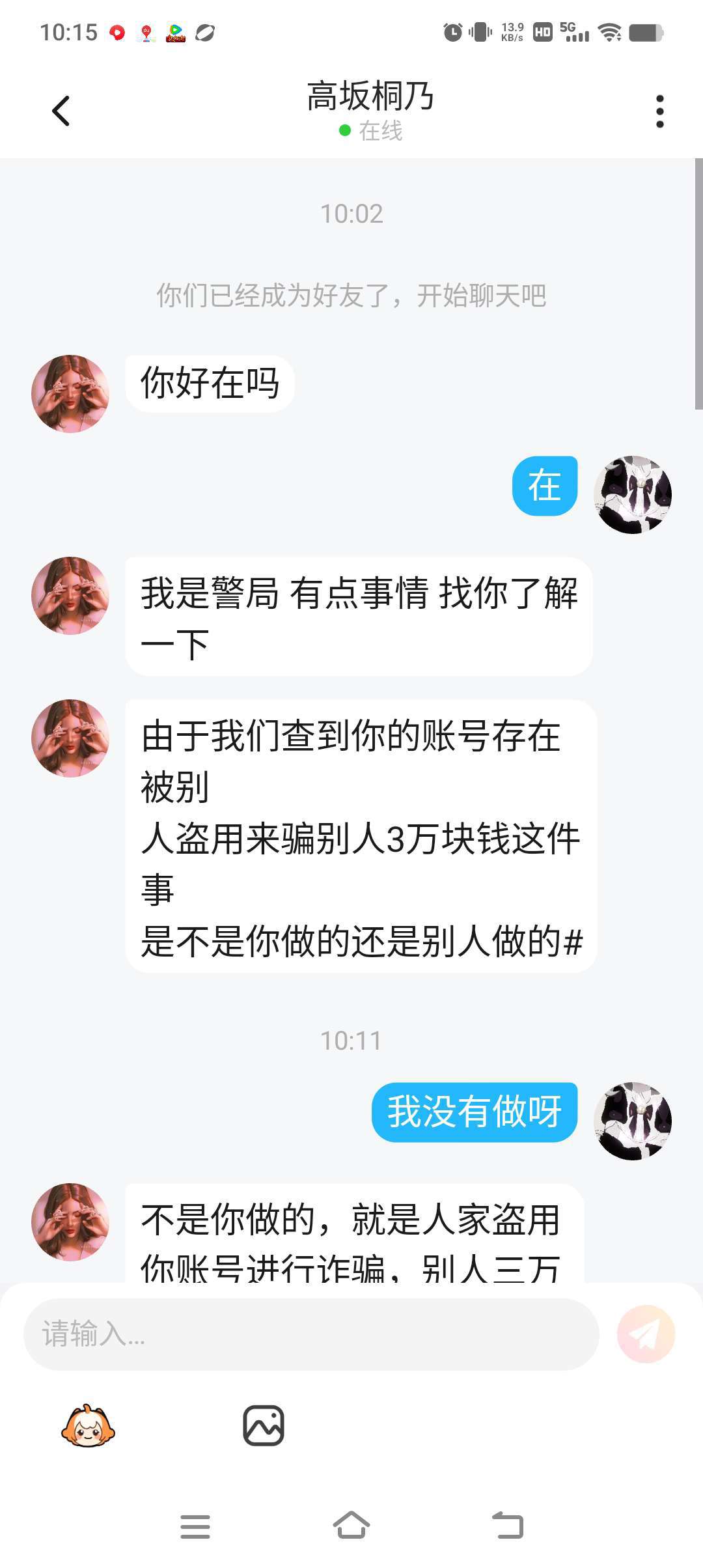The height and width of the screenshot is (1568, 703).
Task: Open the recent apps menu button
Action: pyautogui.click(x=195, y=1526)
